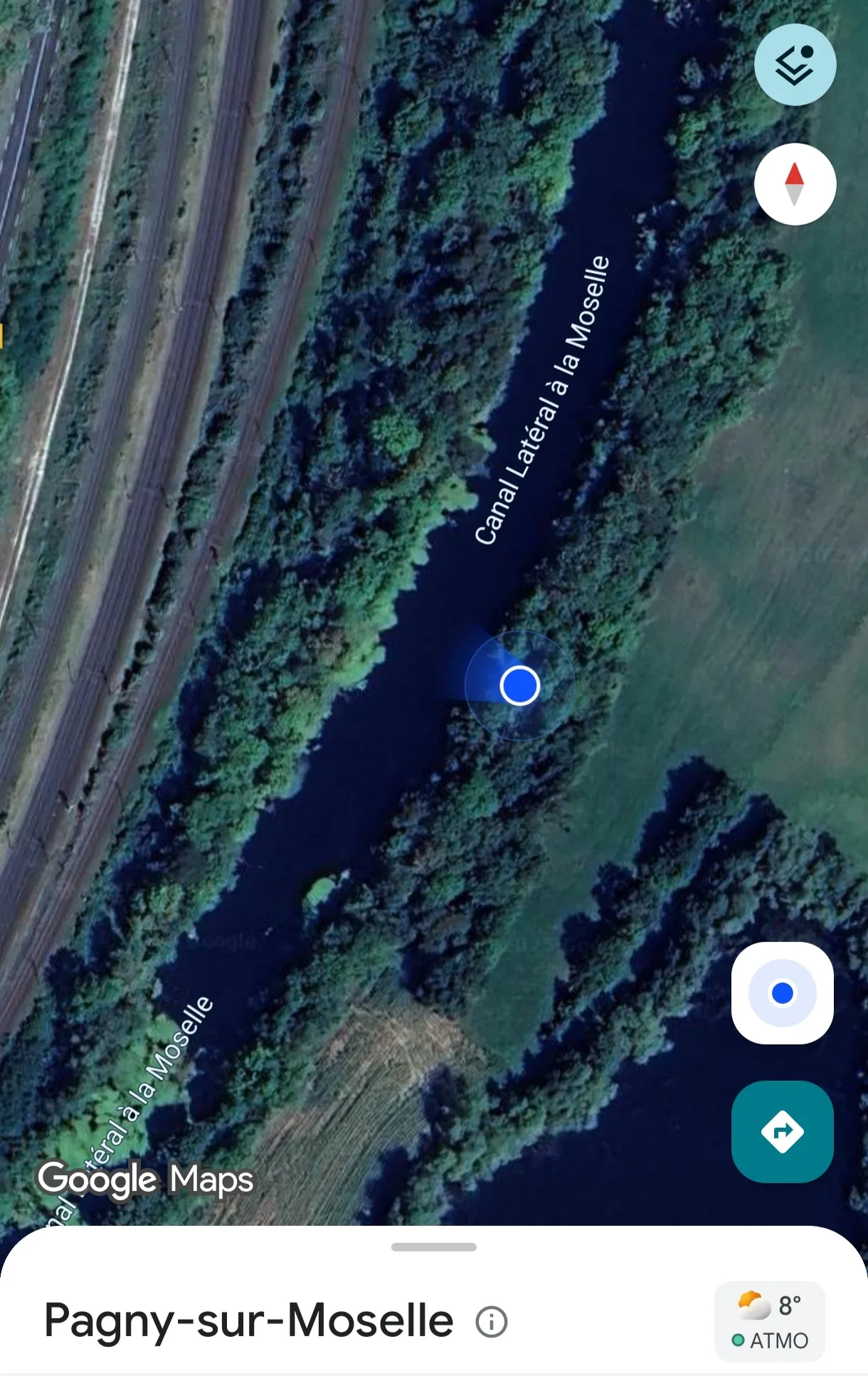This screenshot has width=868, height=1376.
Task: Center map on my location
Action: (x=782, y=993)
